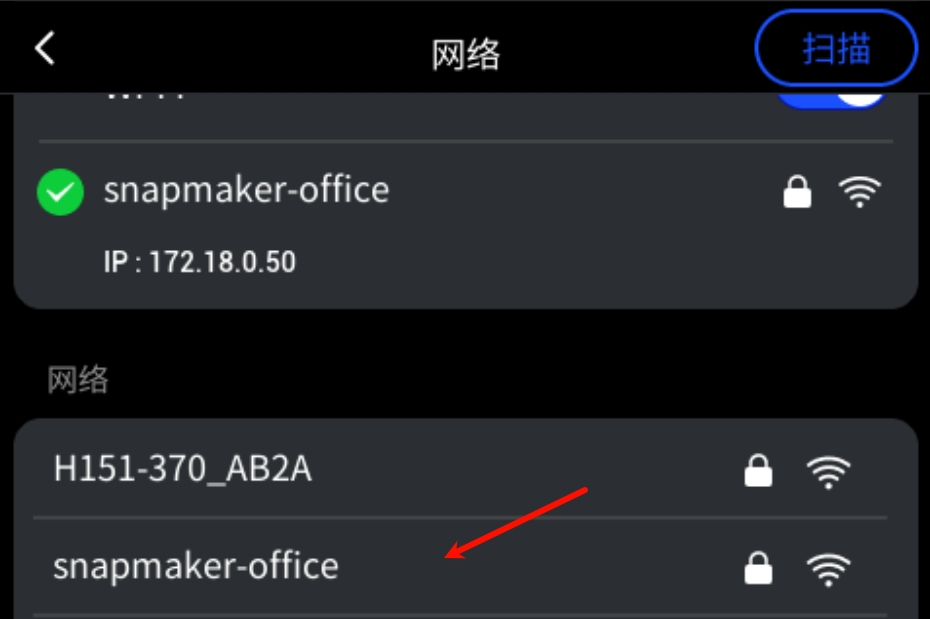Screen dimensions: 930x619
Task: Go back from the network screen
Action: [x=45, y=49]
